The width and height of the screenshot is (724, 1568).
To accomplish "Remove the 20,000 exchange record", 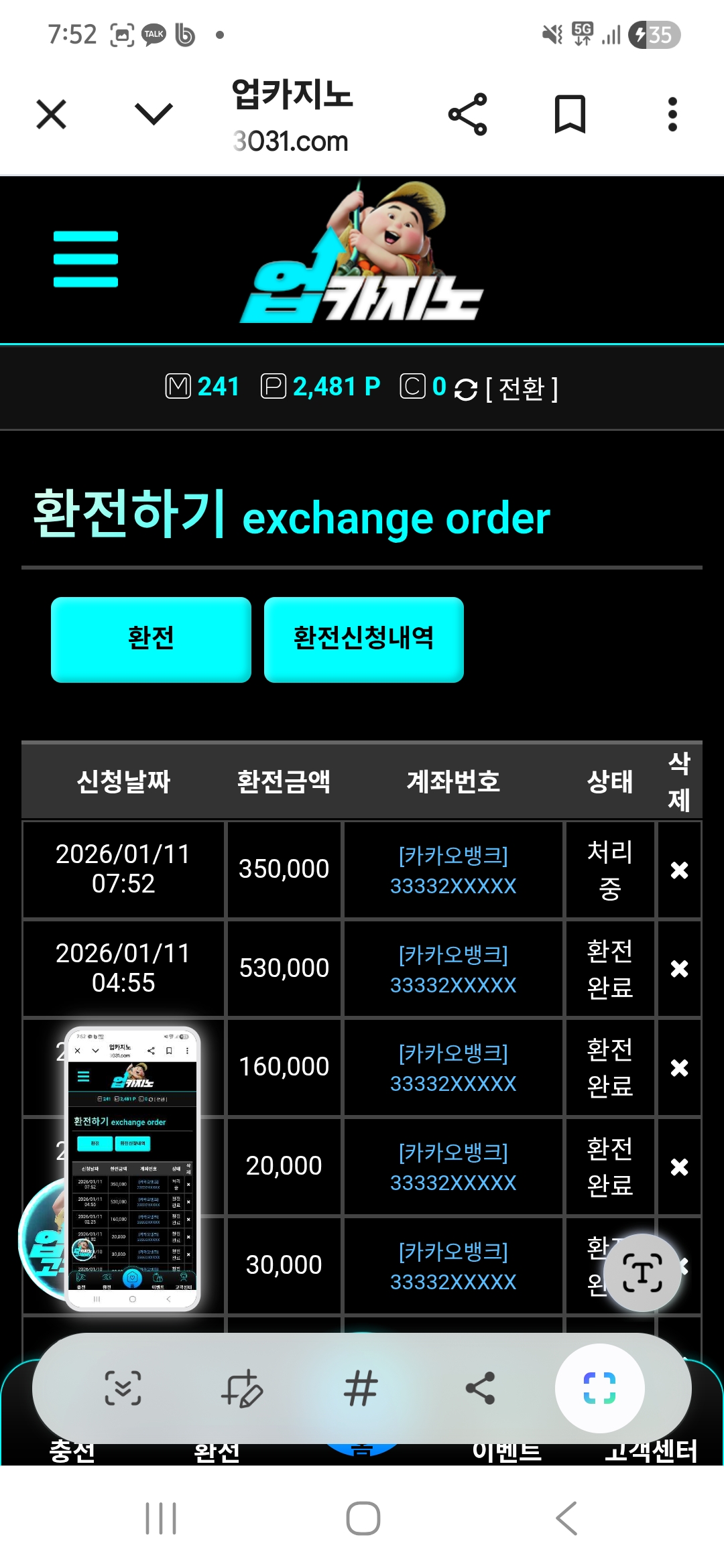I will pos(679,1167).
